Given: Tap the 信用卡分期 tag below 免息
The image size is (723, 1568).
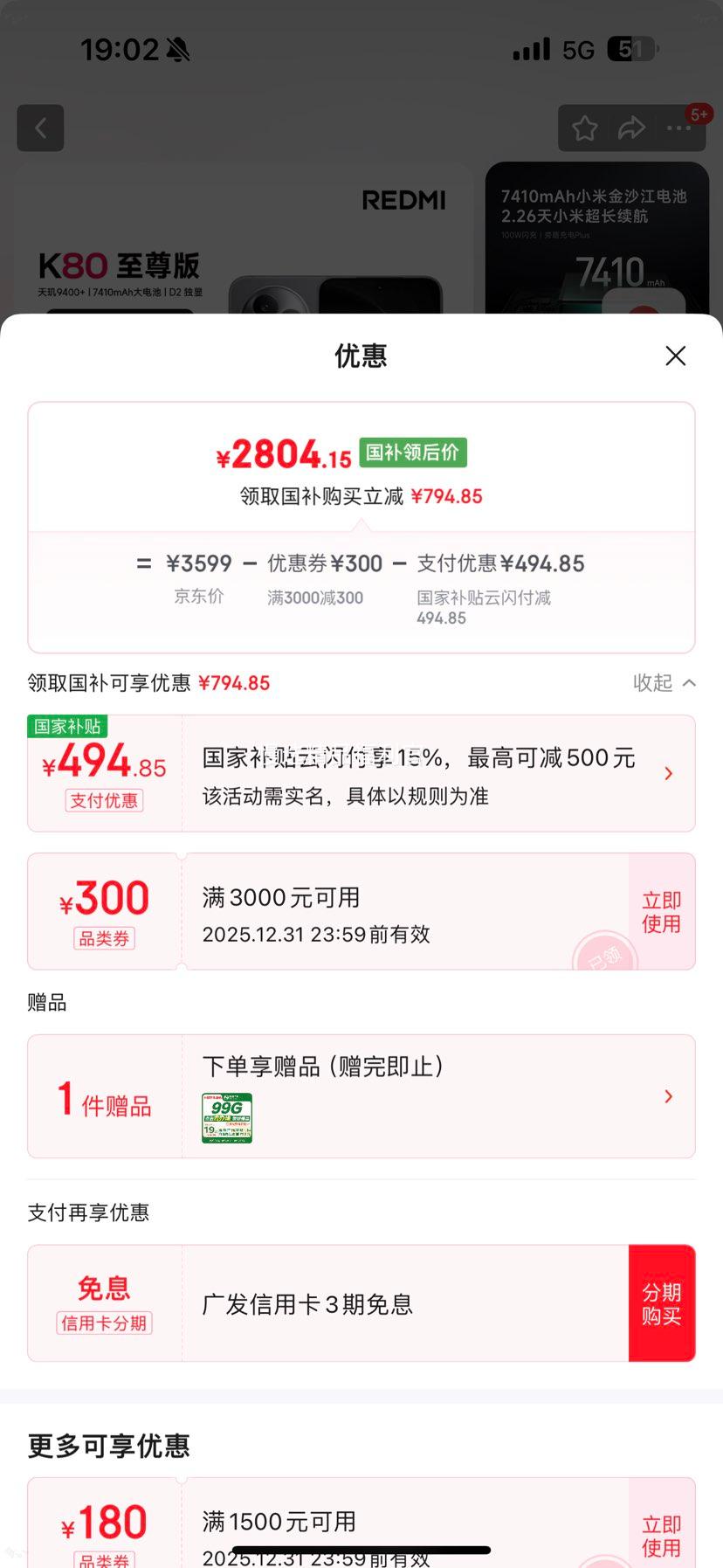Looking at the screenshot, I should pos(103,1323).
